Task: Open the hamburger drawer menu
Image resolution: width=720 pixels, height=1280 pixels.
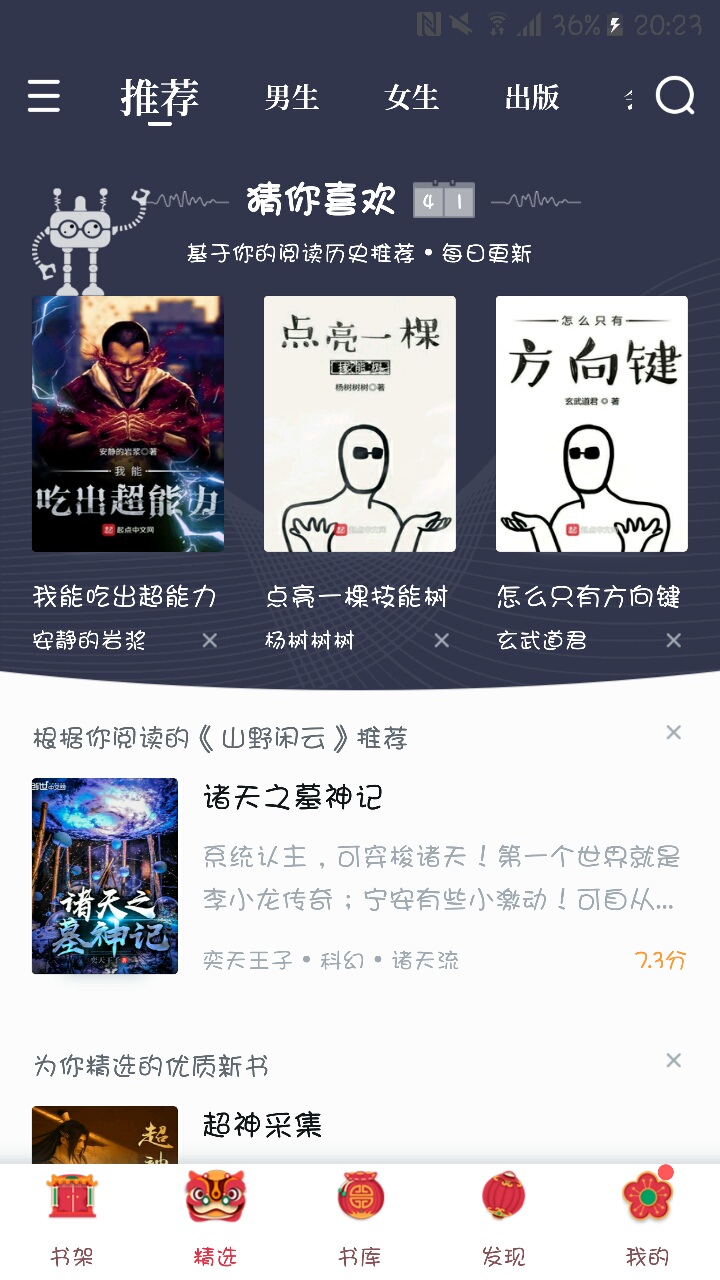Action: (44, 97)
